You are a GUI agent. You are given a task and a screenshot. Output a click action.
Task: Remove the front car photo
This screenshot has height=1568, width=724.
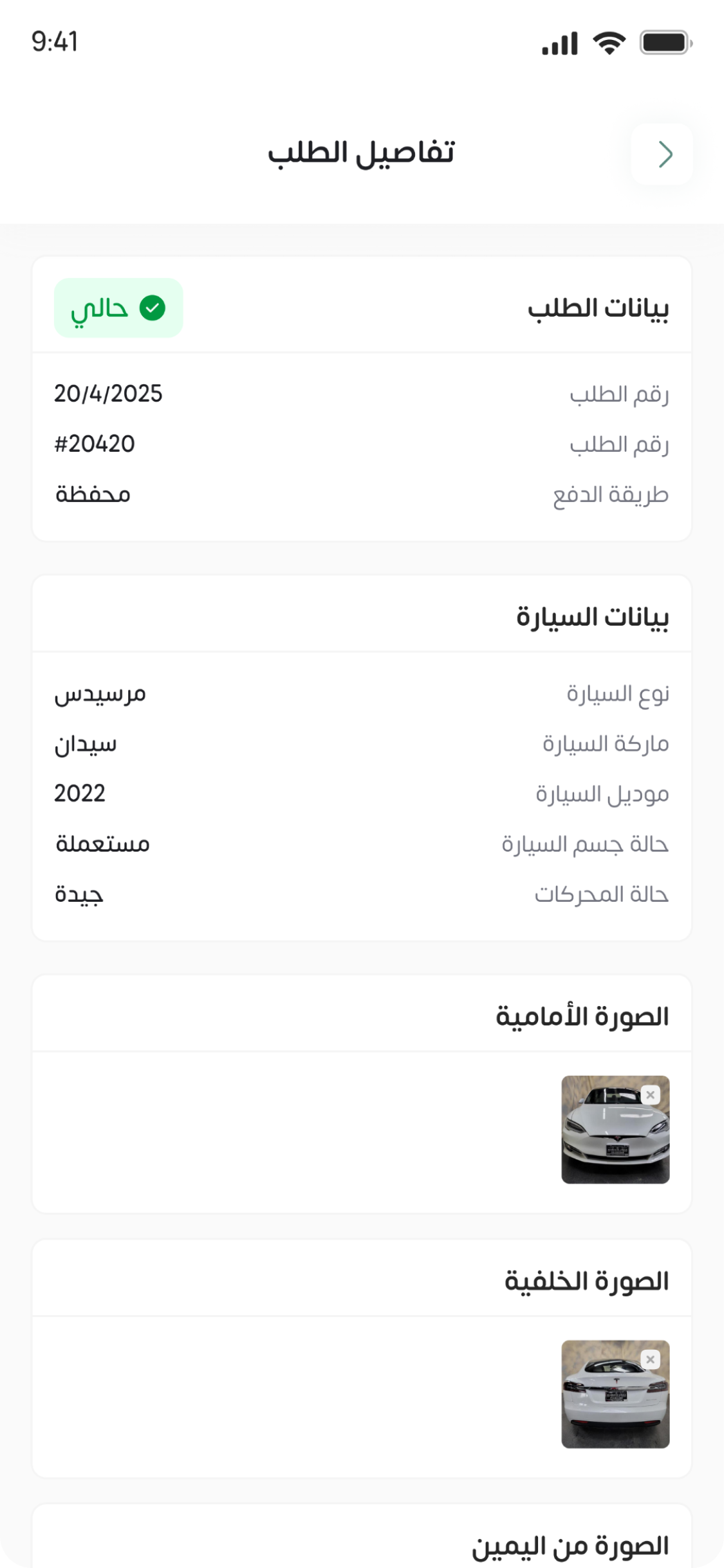651,1095
